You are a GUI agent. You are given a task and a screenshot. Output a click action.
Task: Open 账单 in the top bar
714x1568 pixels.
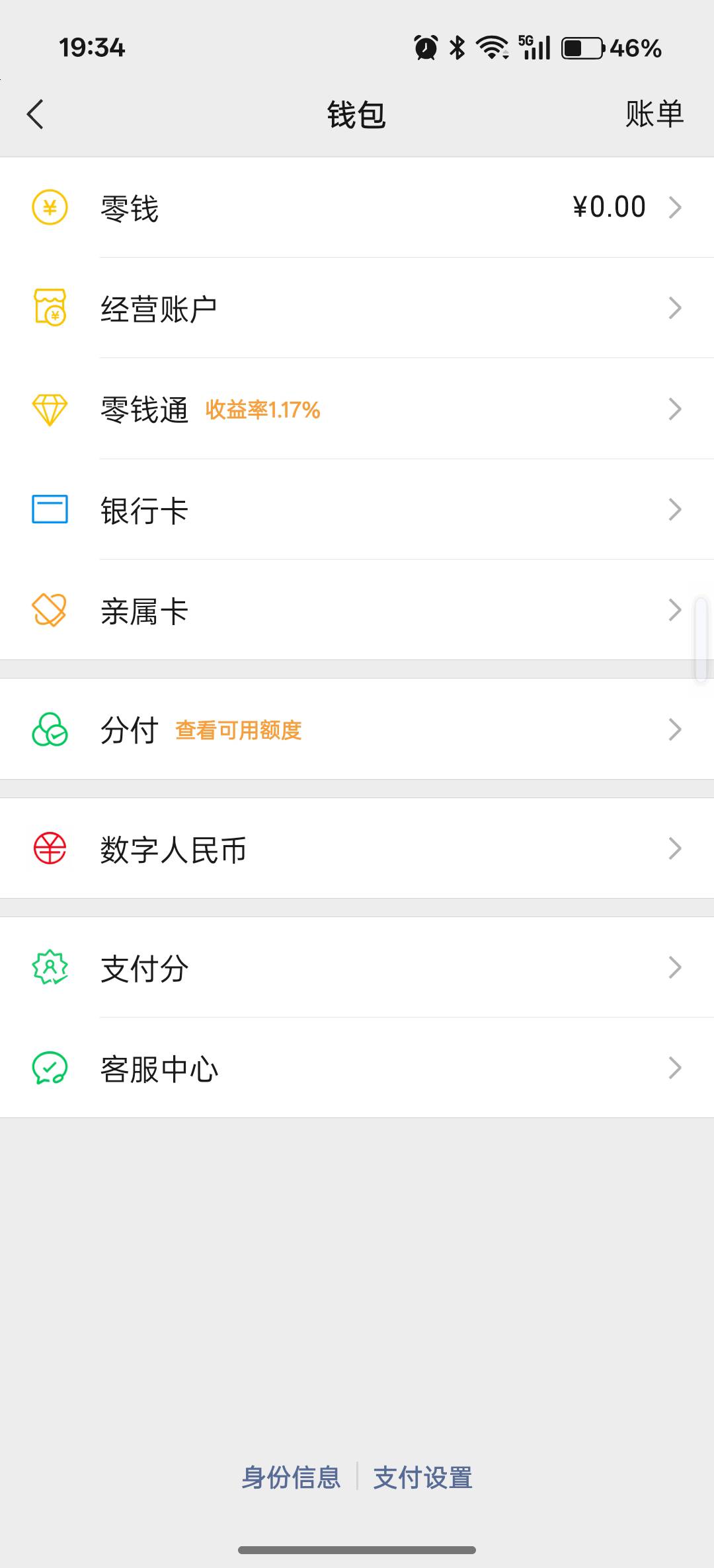[654, 114]
